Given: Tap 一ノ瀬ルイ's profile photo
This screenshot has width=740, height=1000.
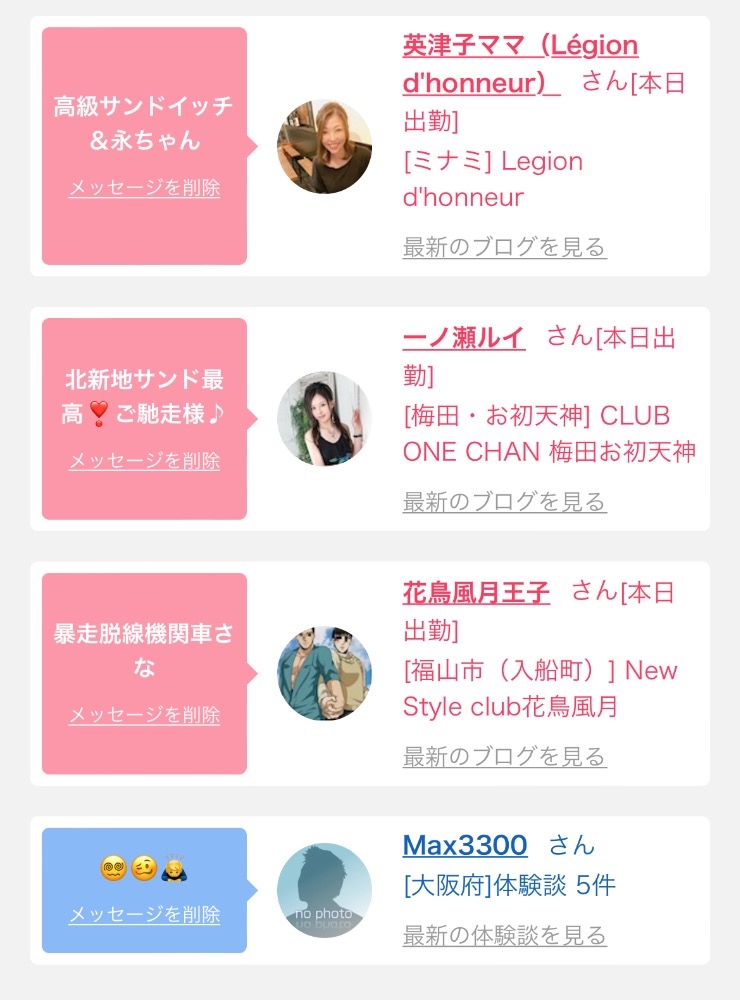Looking at the screenshot, I should pos(325,418).
